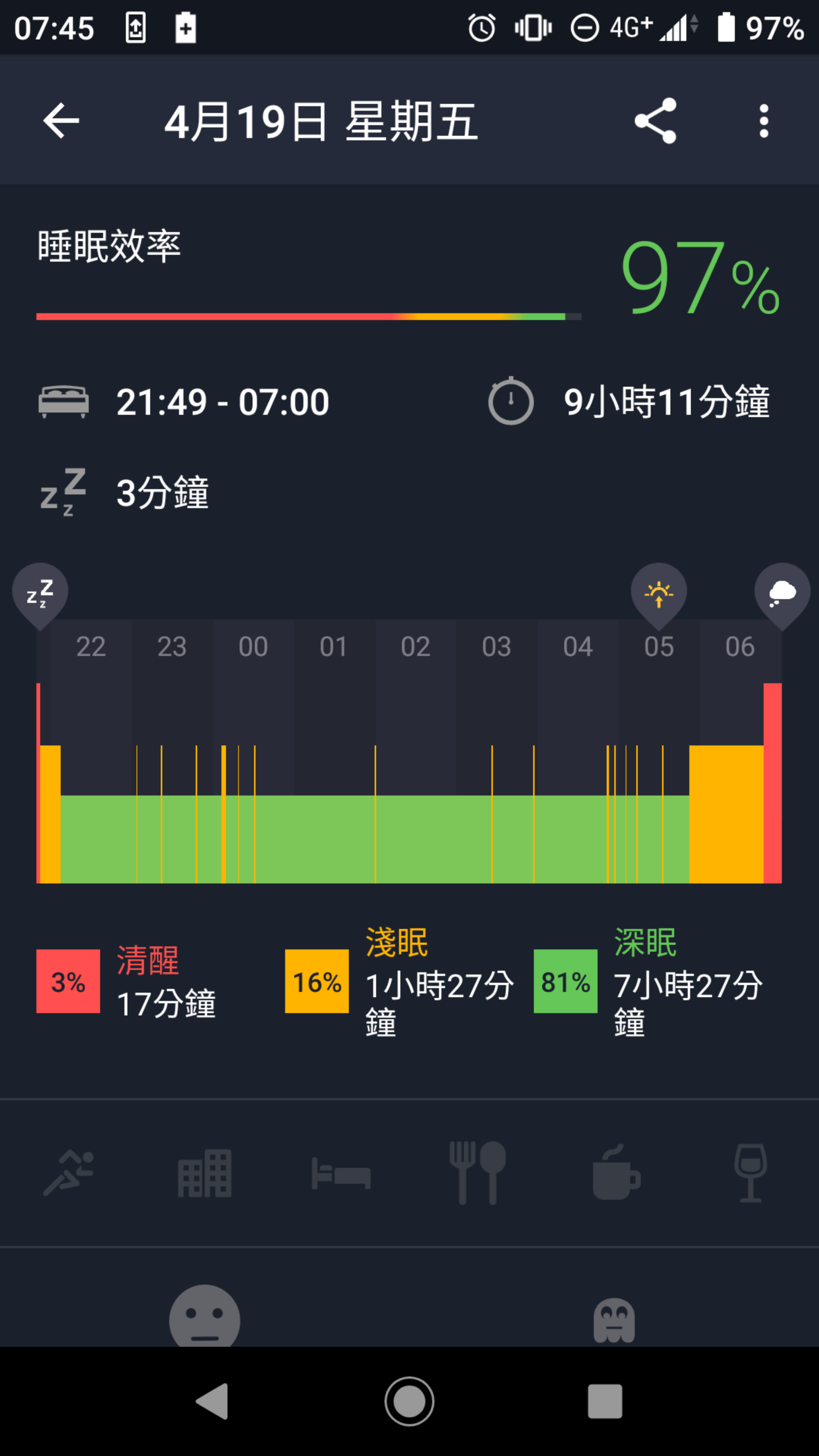Select the late meal fork and spoon icon
Image resolution: width=819 pixels, height=1456 pixels.
coord(478,1173)
